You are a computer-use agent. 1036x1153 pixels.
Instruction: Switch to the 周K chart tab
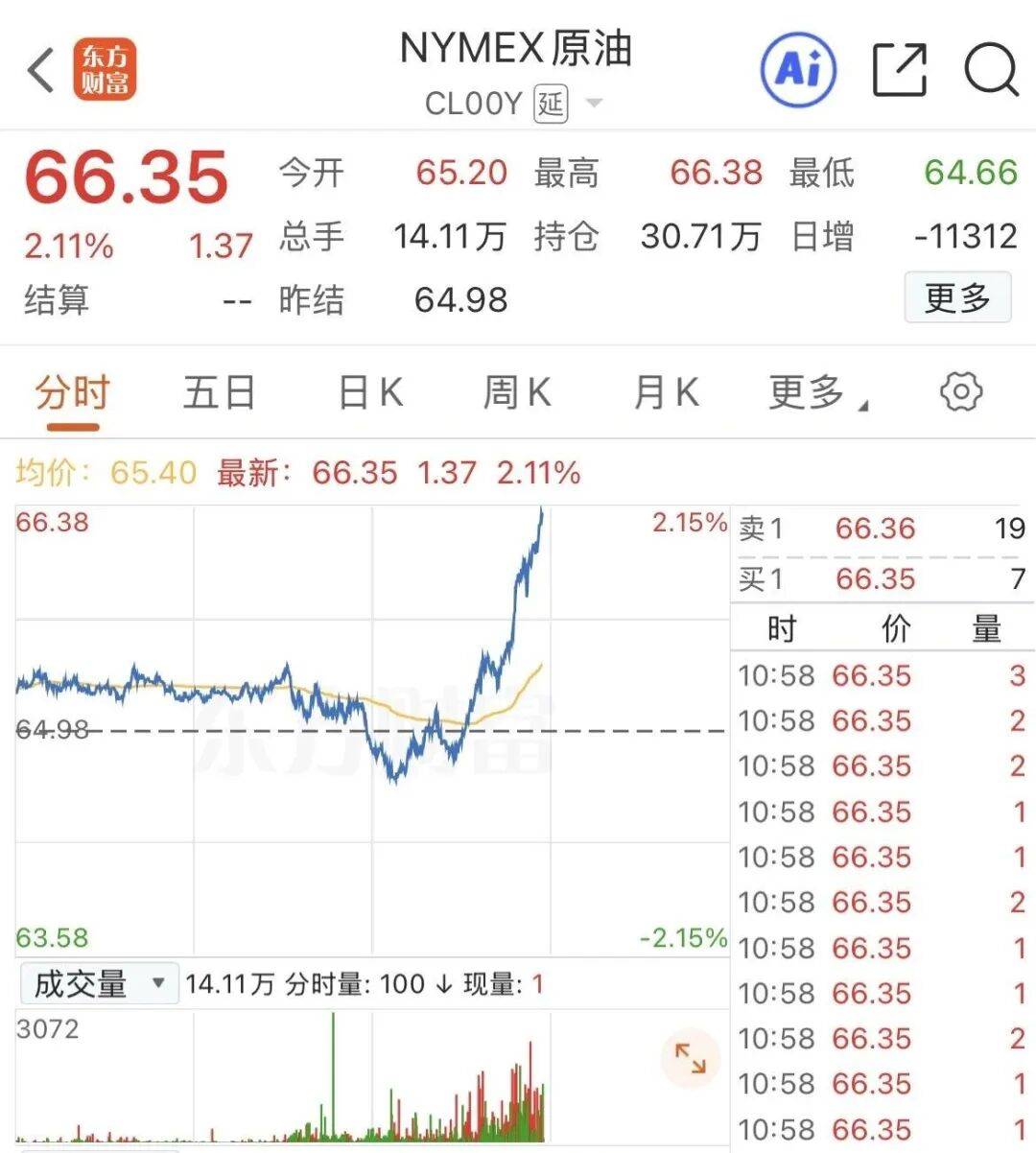point(517,393)
